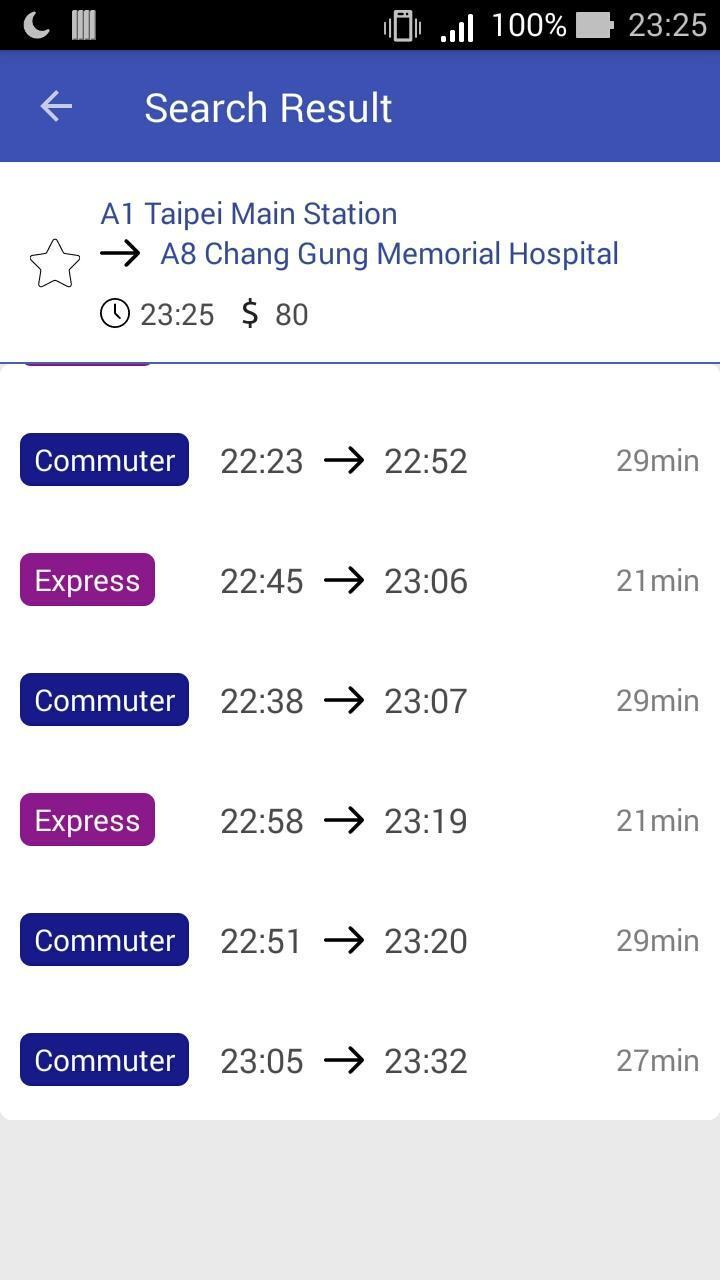Select the last Commuter departing at 23:05

point(360,1060)
